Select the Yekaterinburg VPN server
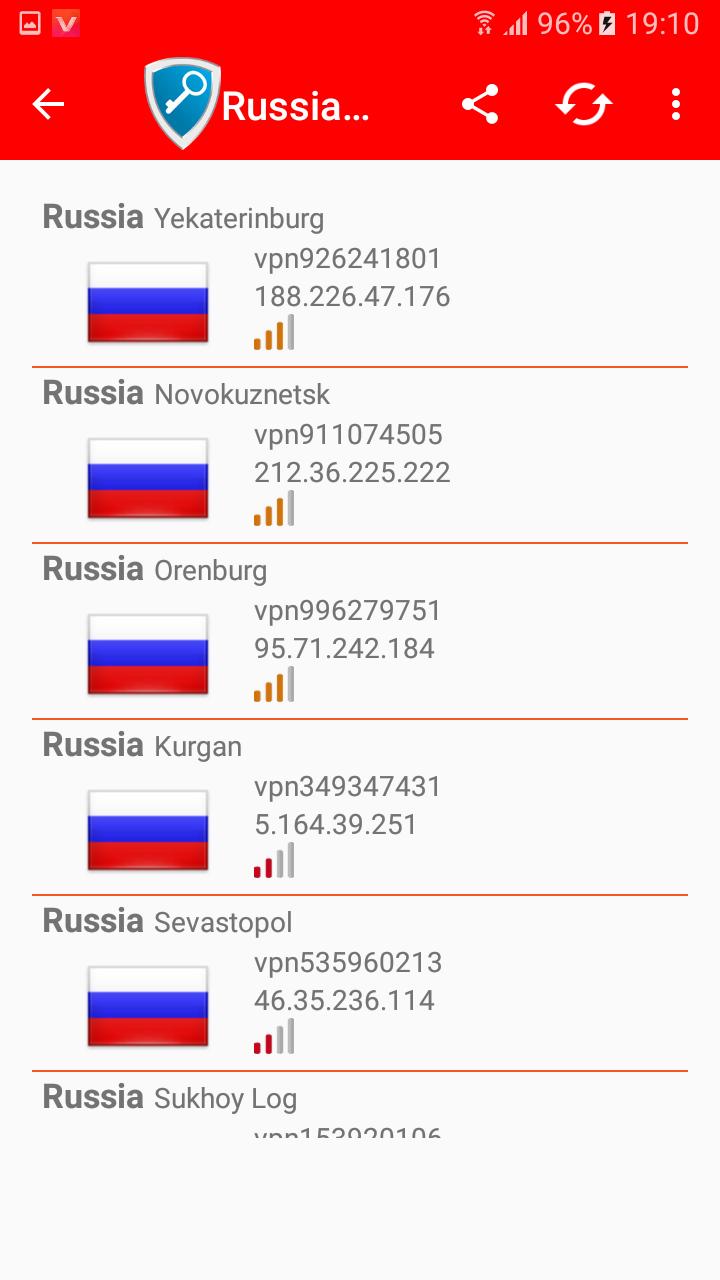This screenshot has height=1280, width=720. pos(360,280)
